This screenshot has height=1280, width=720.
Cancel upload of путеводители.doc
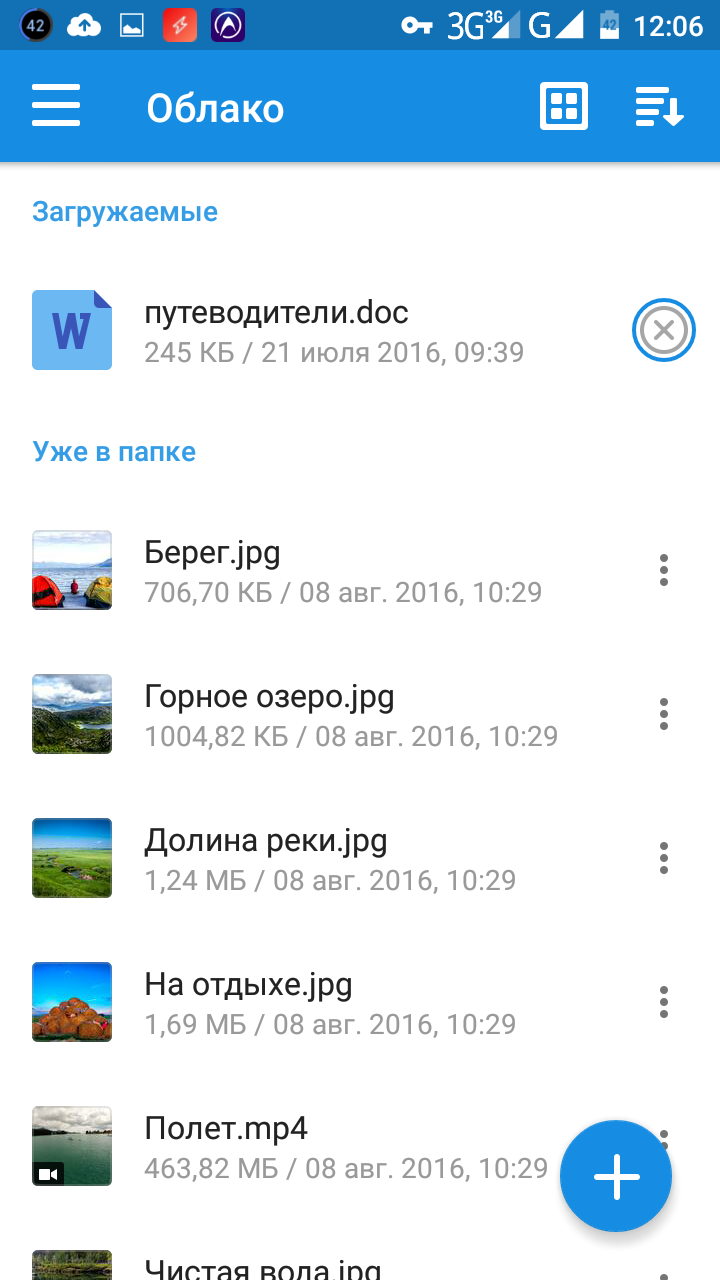click(663, 330)
